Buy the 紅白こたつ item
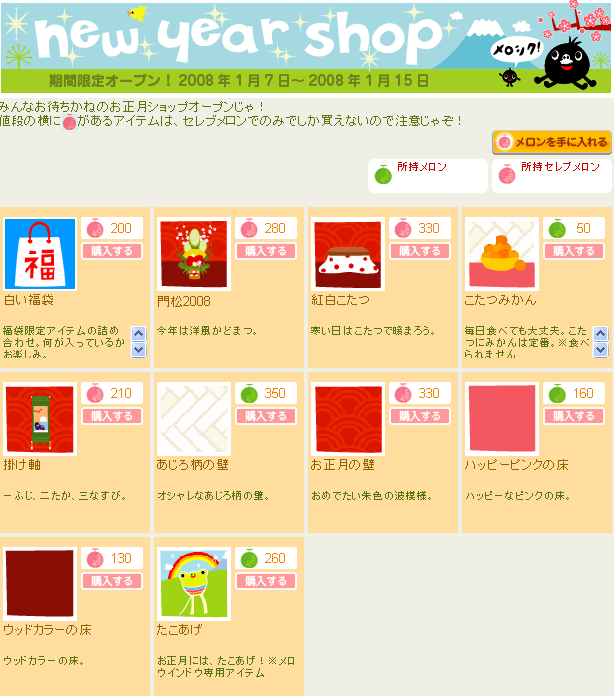 tap(420, 251)
